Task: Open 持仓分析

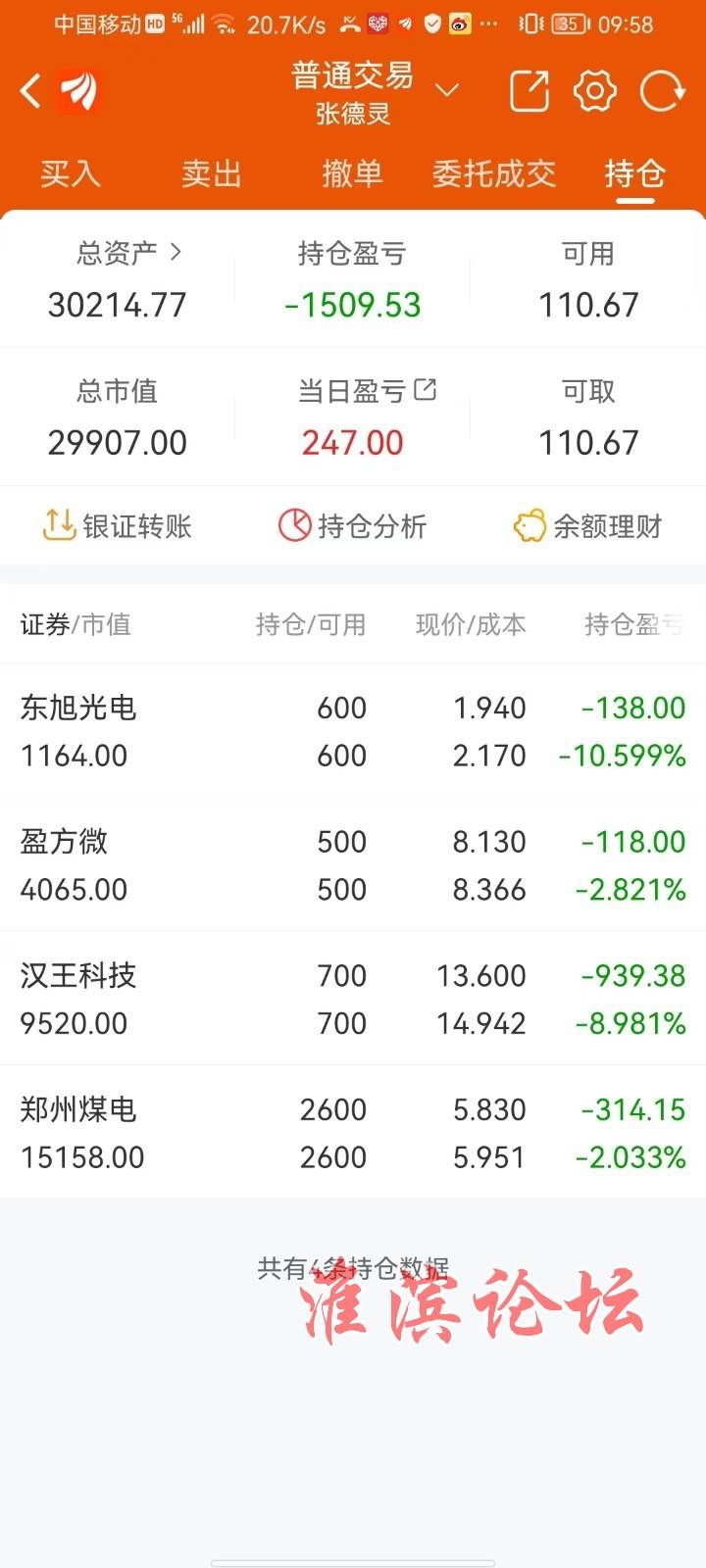Action: point(353,525)
